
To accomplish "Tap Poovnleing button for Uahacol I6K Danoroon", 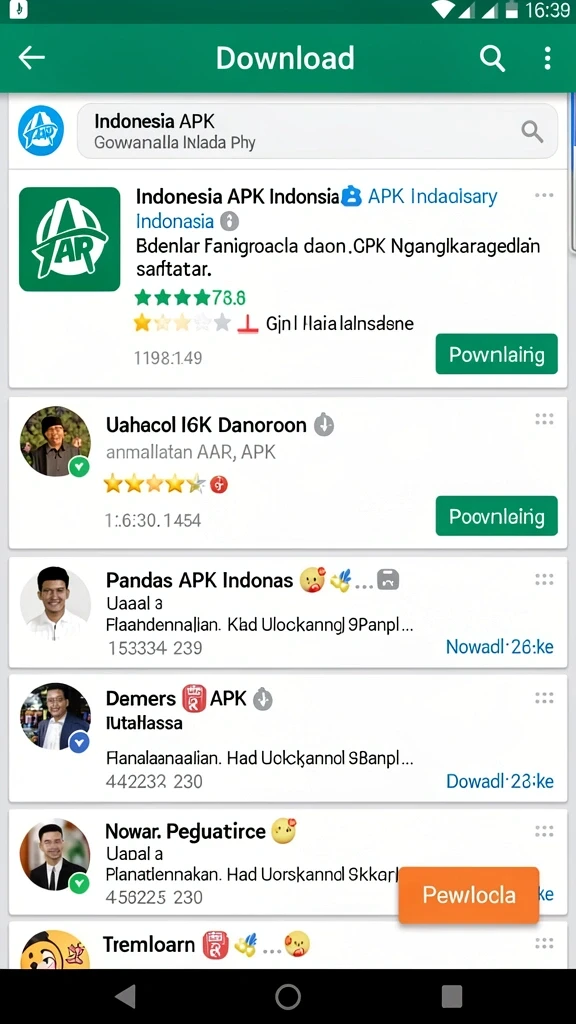I will [496, 516].
